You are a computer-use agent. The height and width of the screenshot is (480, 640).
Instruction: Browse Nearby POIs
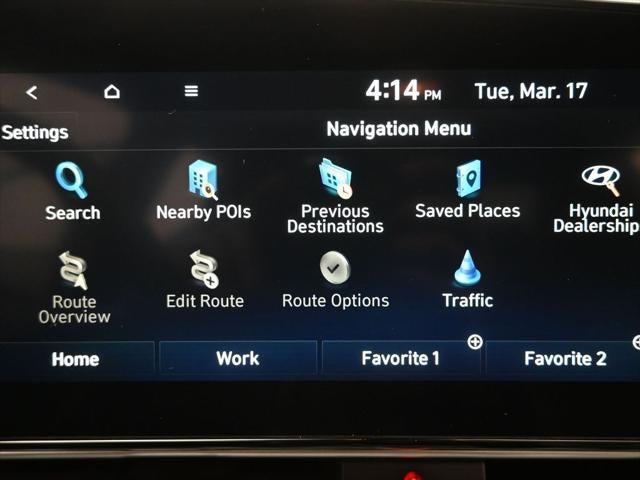tap(203, 191)
